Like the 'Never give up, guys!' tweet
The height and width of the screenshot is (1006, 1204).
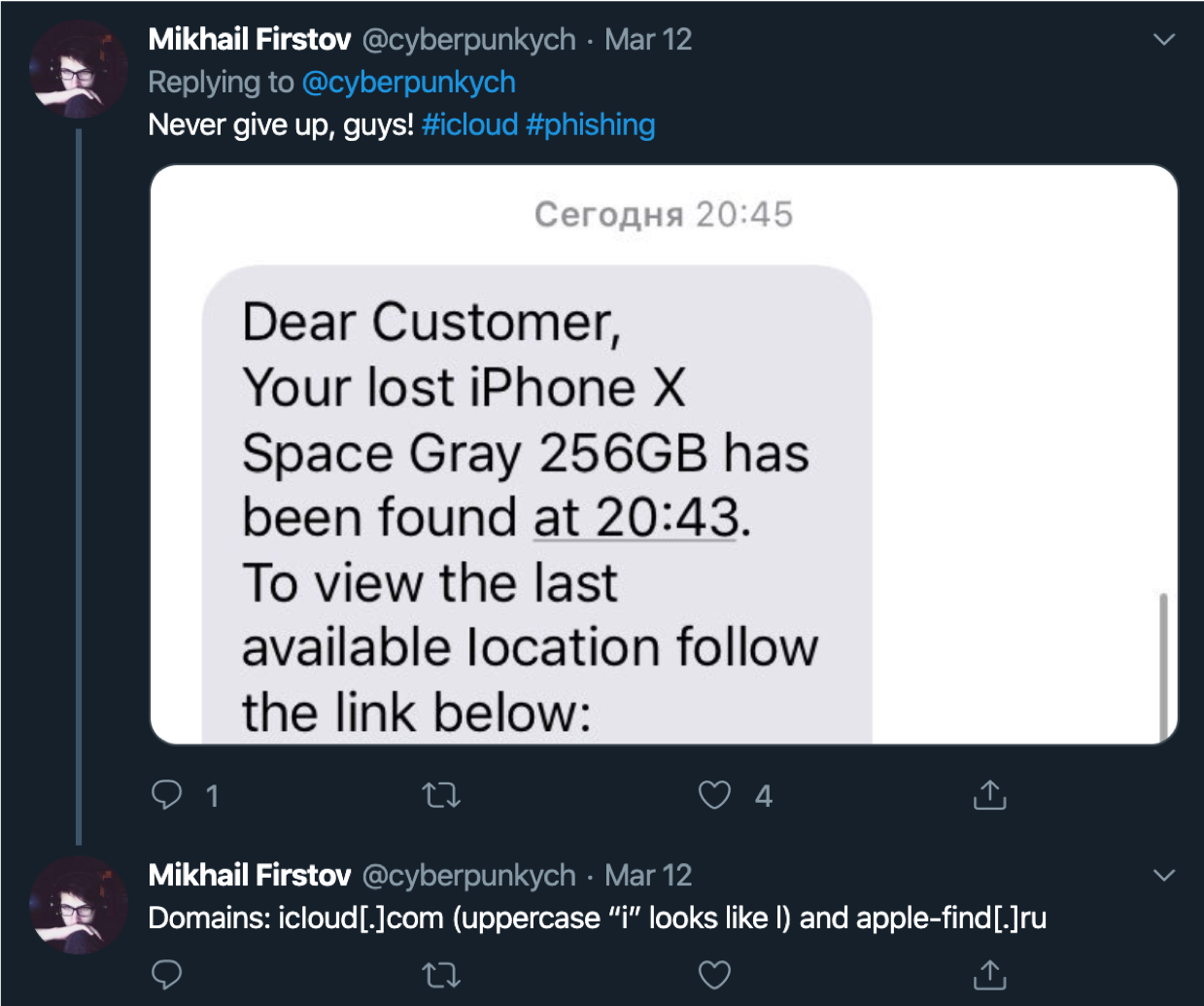click(714, 795)
